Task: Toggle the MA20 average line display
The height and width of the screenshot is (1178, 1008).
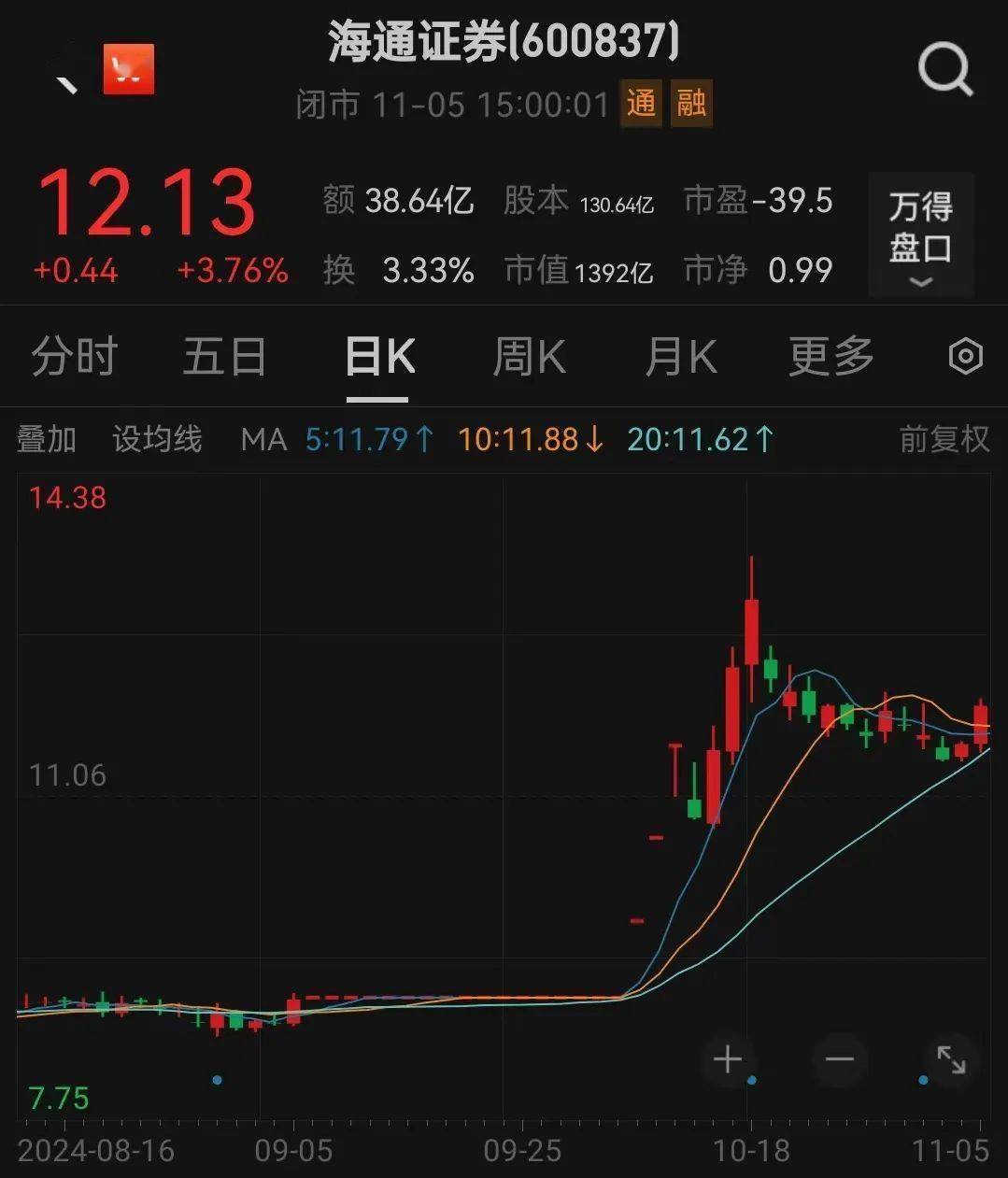Action: (x=699, y=438)
